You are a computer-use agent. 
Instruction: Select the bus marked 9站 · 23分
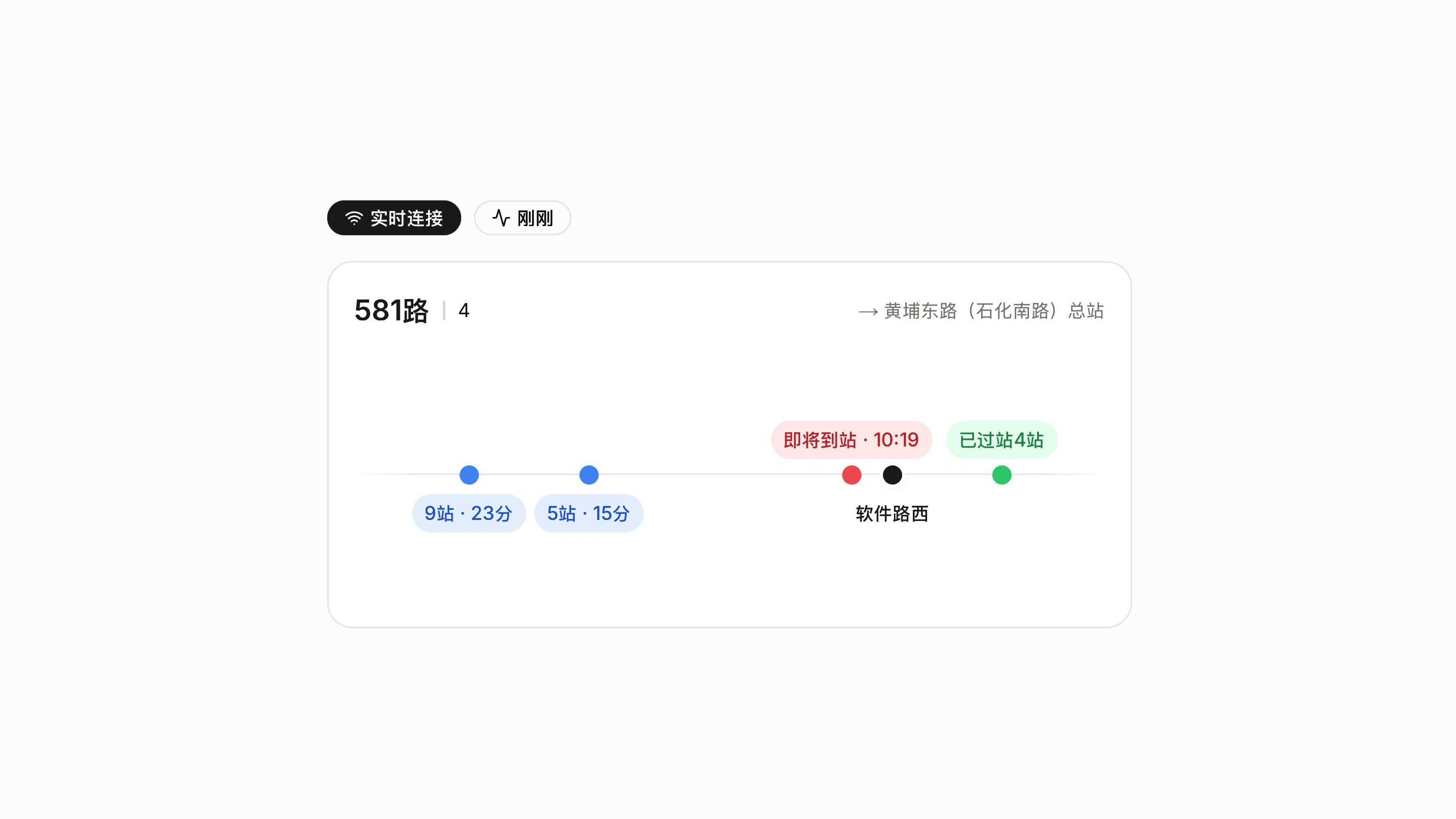pyautogui.click(x=469, y=475)
